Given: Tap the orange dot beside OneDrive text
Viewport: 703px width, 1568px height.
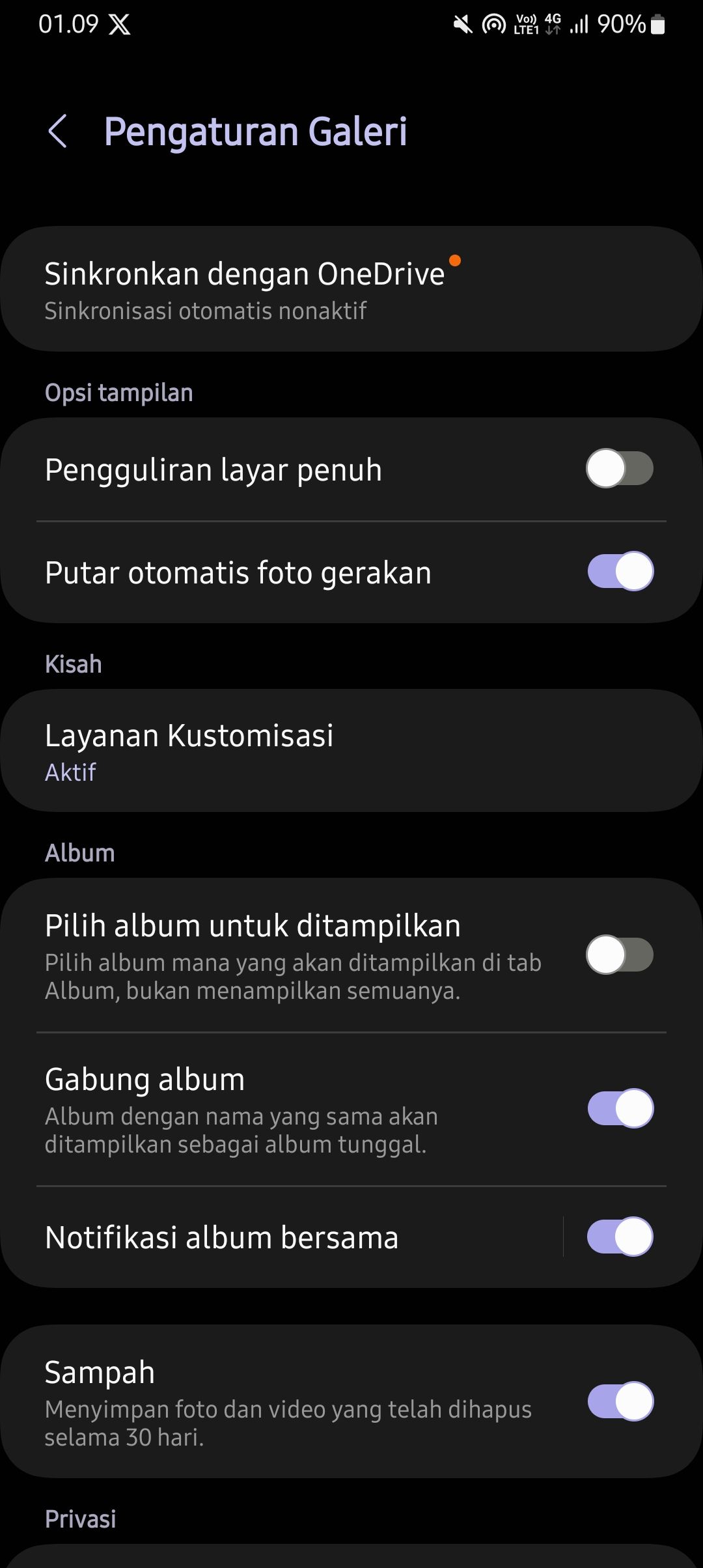Looking at the screenshot, I should (456, 261).
